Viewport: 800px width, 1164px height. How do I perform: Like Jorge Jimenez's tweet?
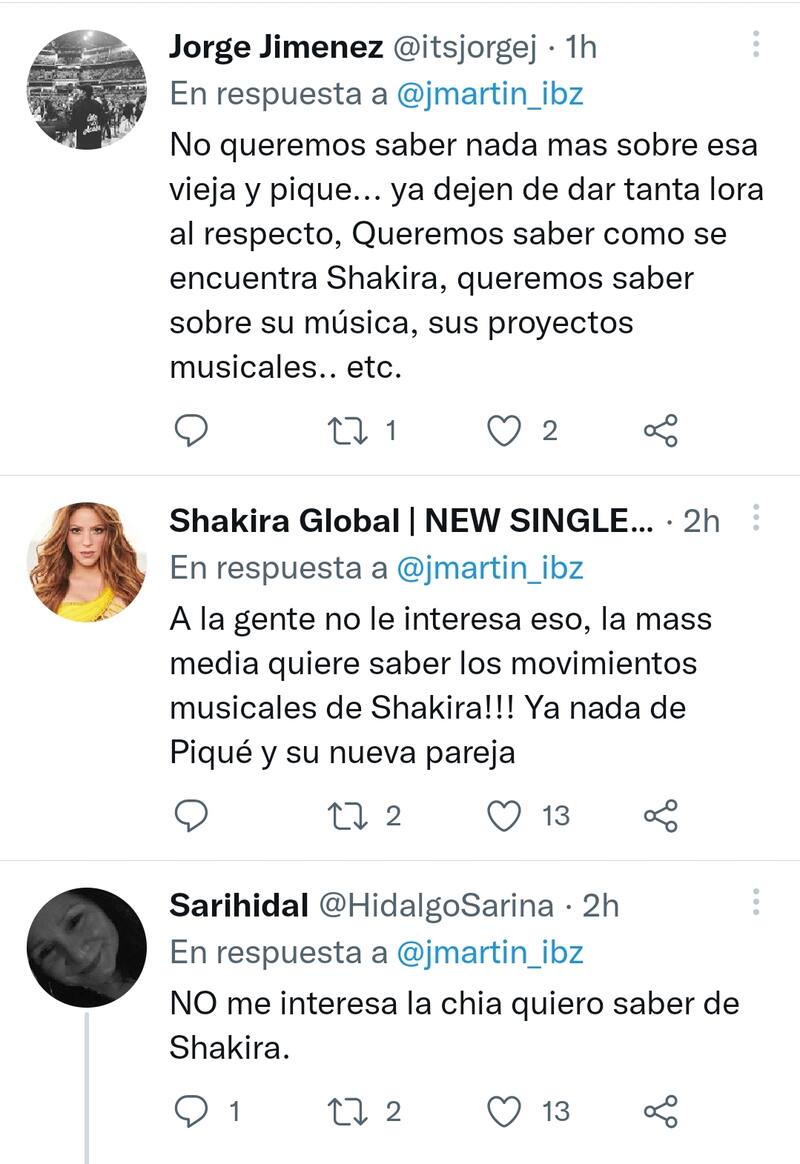[x=505, y=431]
